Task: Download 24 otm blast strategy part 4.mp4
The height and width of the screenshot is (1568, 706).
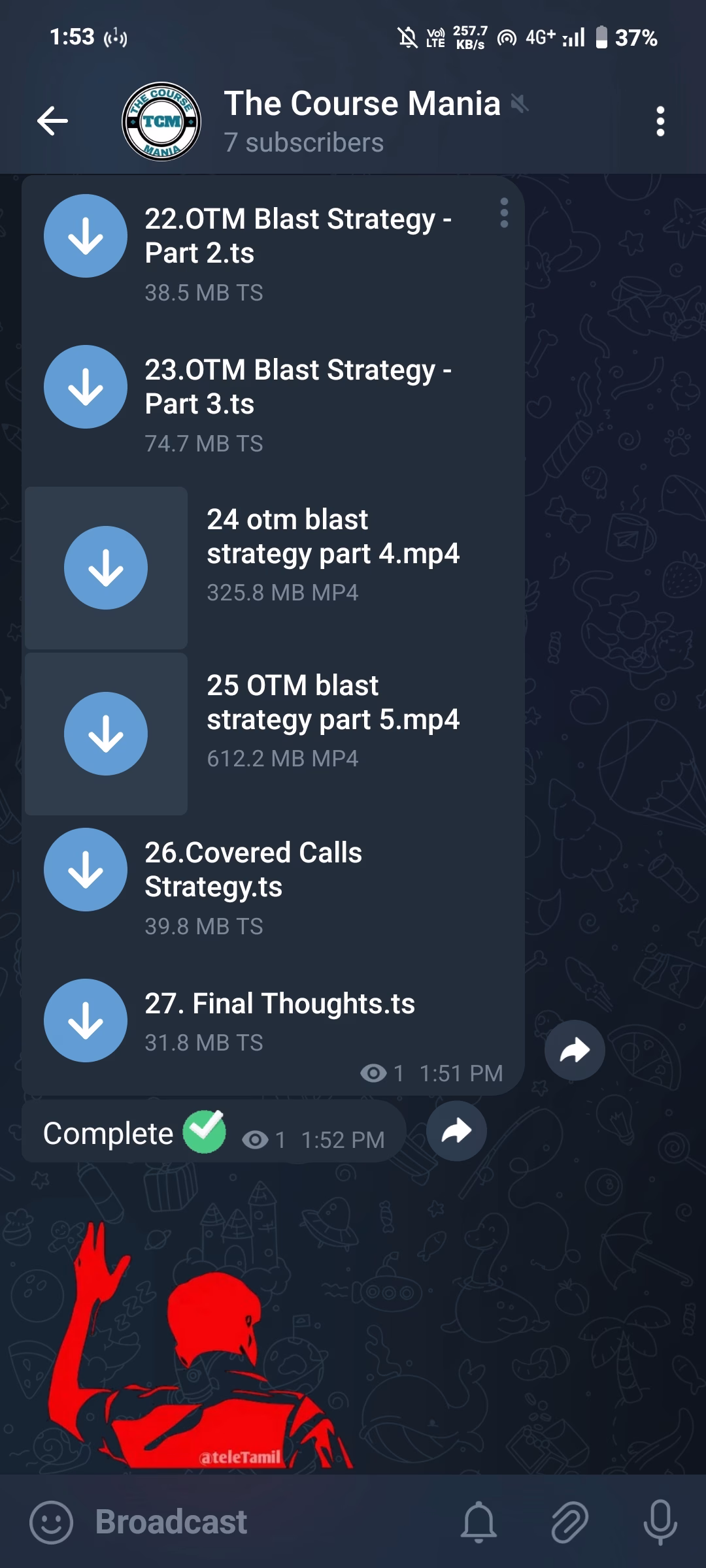Action: [x=106, y=568]
